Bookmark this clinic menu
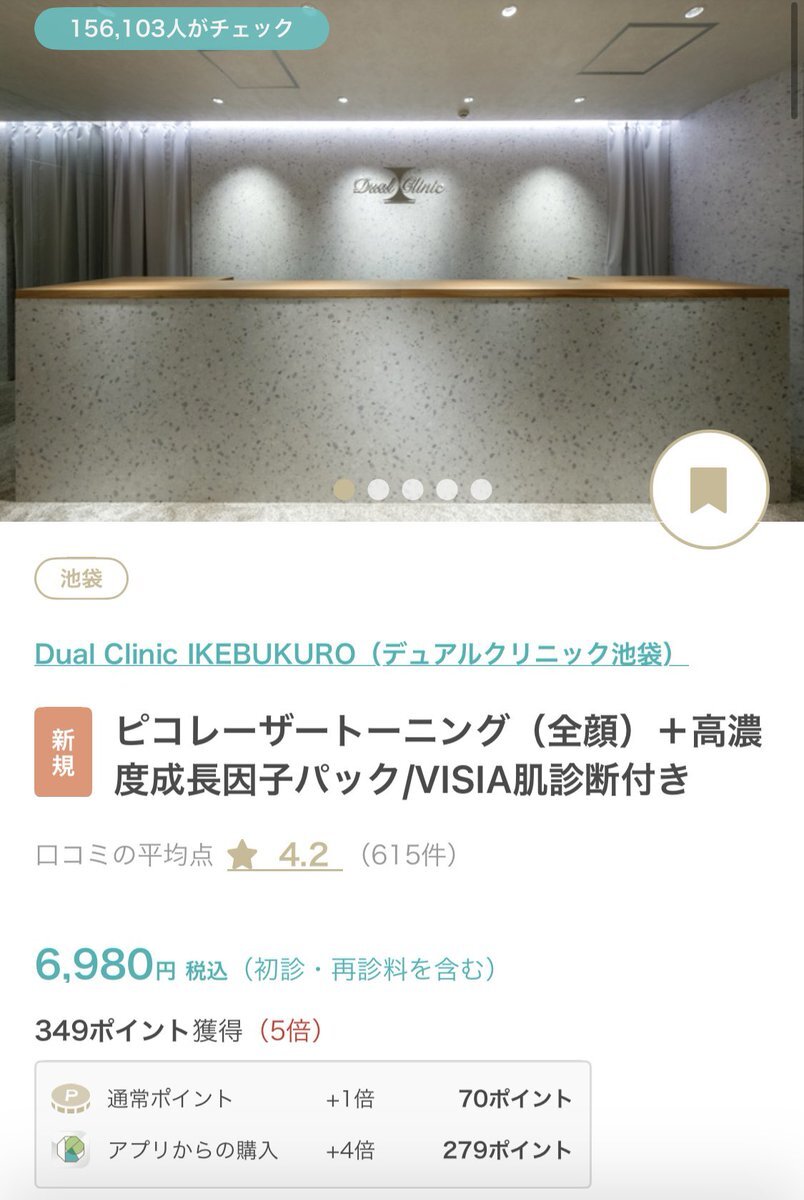This screenshot has height=1200, width=804. (x=709, y=490)
